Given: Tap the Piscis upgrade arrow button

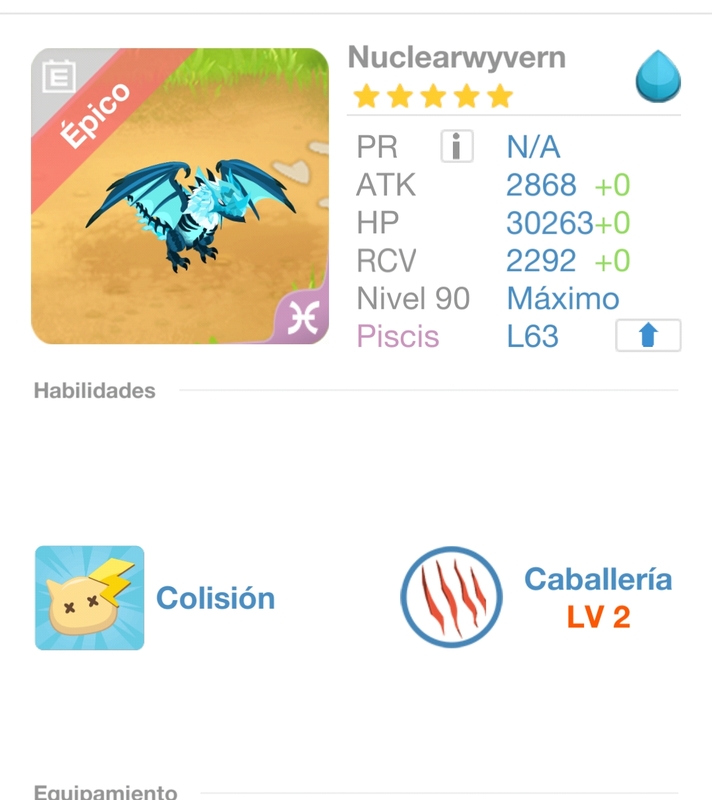Looking at the screenshot, I should pyautogui.click(x=648, y=336).
